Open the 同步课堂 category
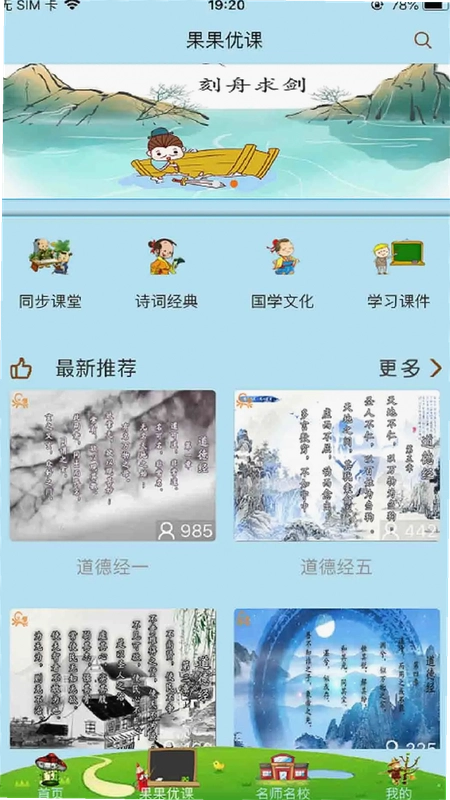450x800 pixels. tap(50, 273)
